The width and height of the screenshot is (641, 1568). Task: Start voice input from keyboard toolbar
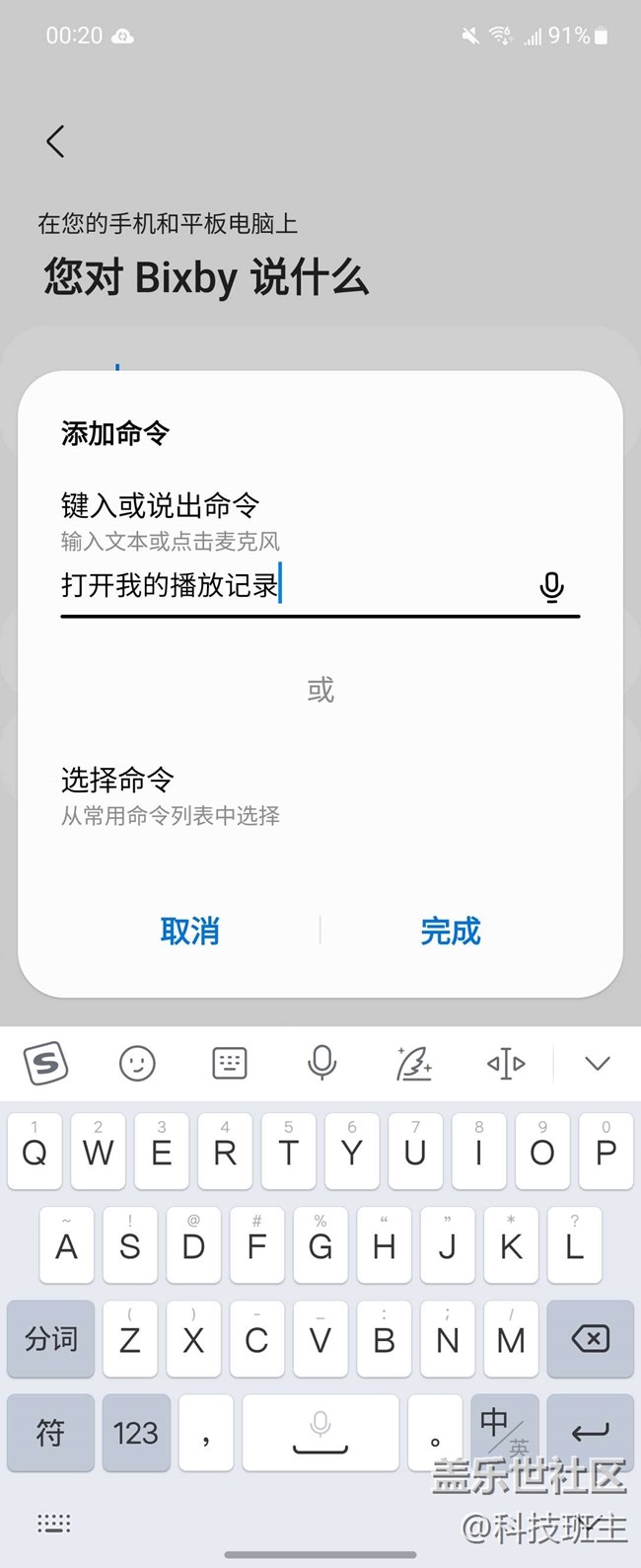pyautogui.click(x=321, y=1064)
